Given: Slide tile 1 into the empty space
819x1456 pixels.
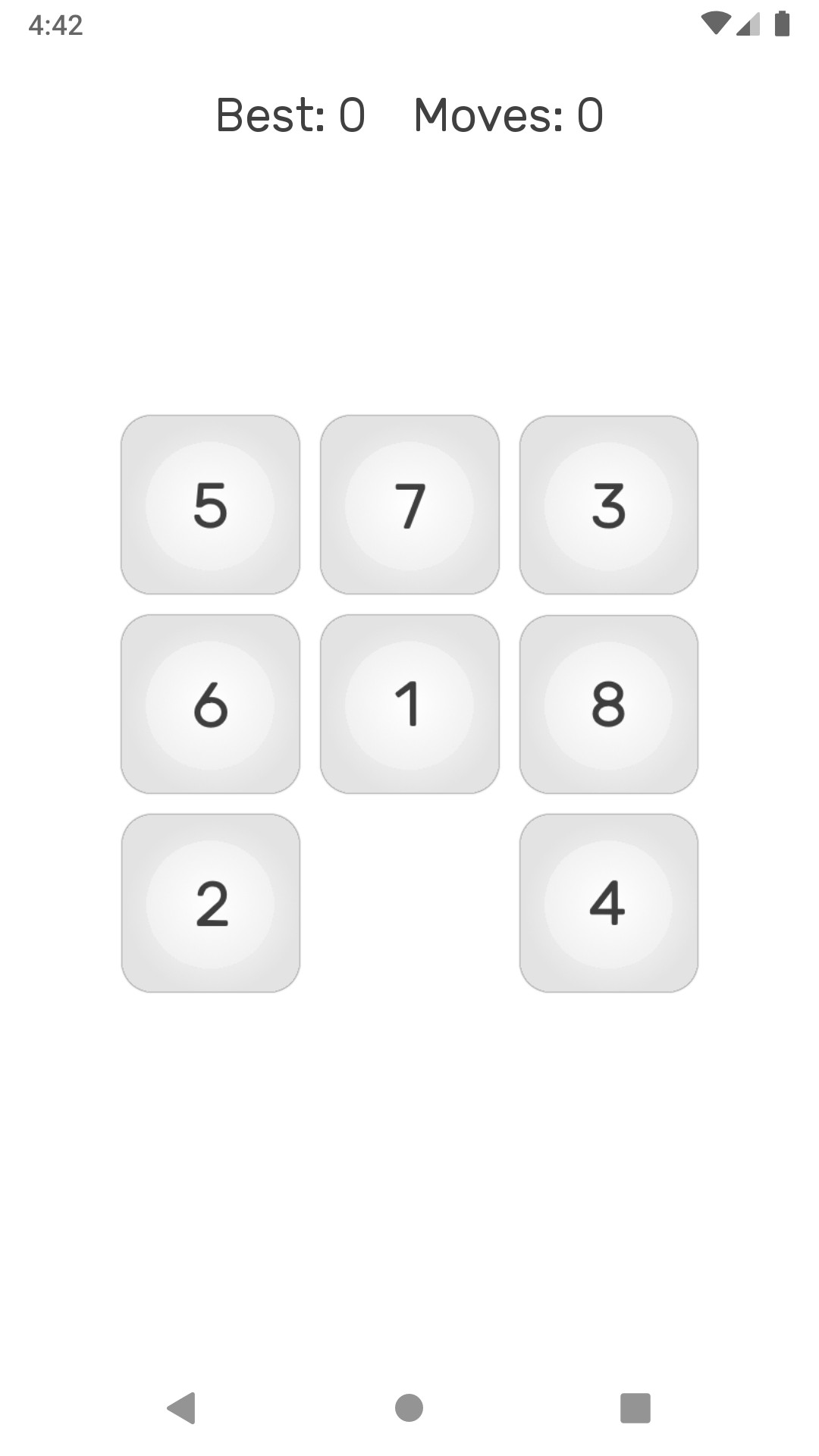Looking at the screenshot, I should pos(409,704).
